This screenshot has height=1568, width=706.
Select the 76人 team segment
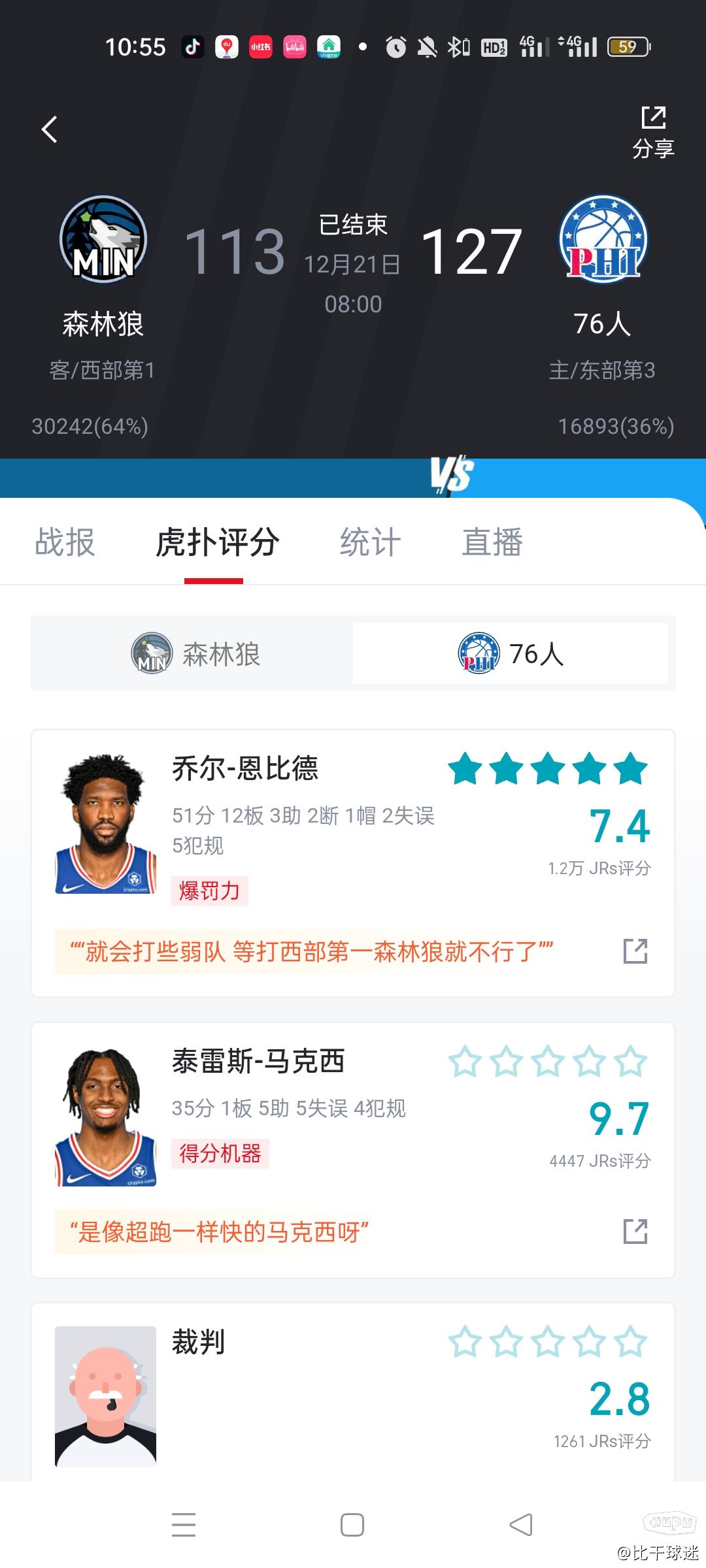(x=511, y=653)
